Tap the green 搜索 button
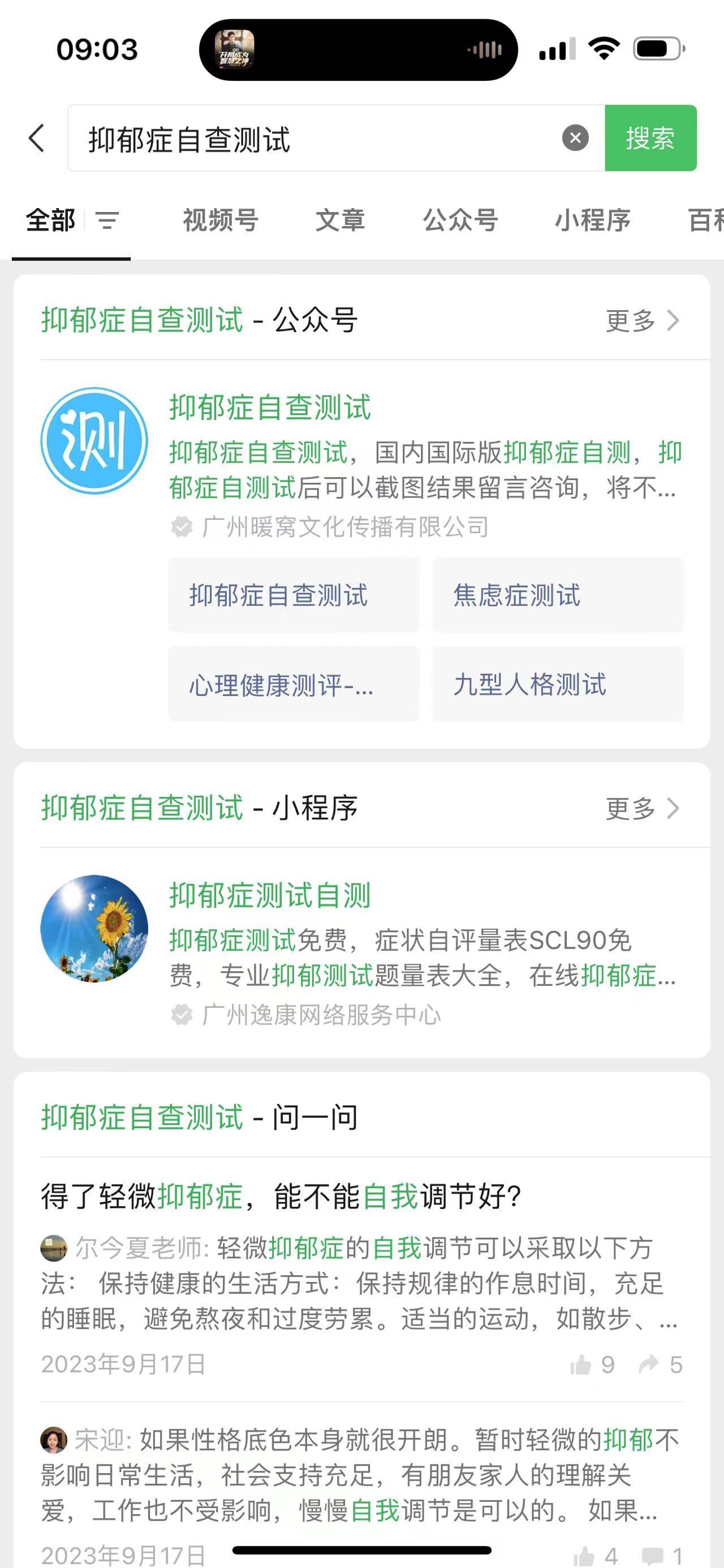724x1568 pixels. pos(650,138)
